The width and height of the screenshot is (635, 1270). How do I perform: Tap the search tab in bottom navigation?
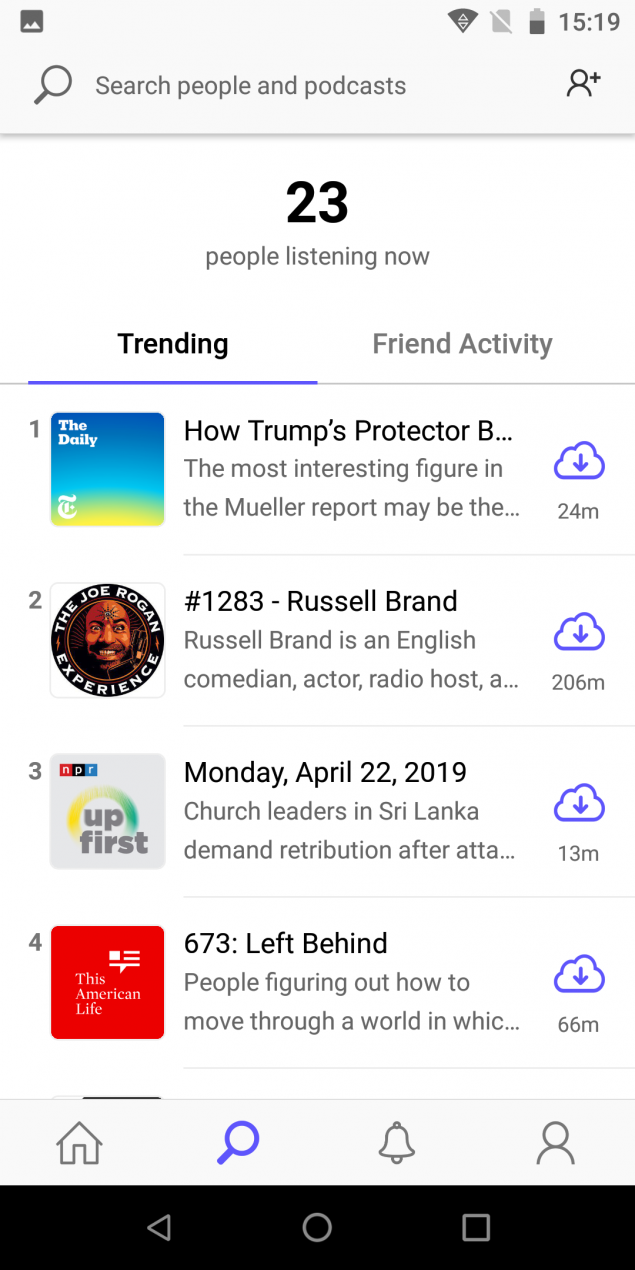tap(238, 1143)
